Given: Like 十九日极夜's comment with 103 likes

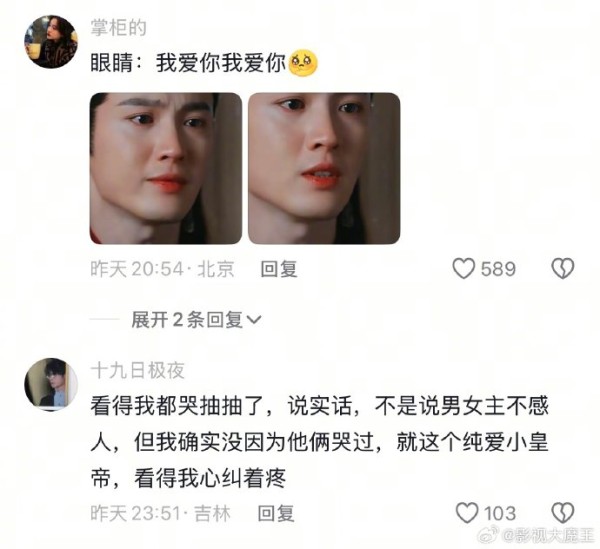Looking at the screenshot, I should (x=467, y=513).
